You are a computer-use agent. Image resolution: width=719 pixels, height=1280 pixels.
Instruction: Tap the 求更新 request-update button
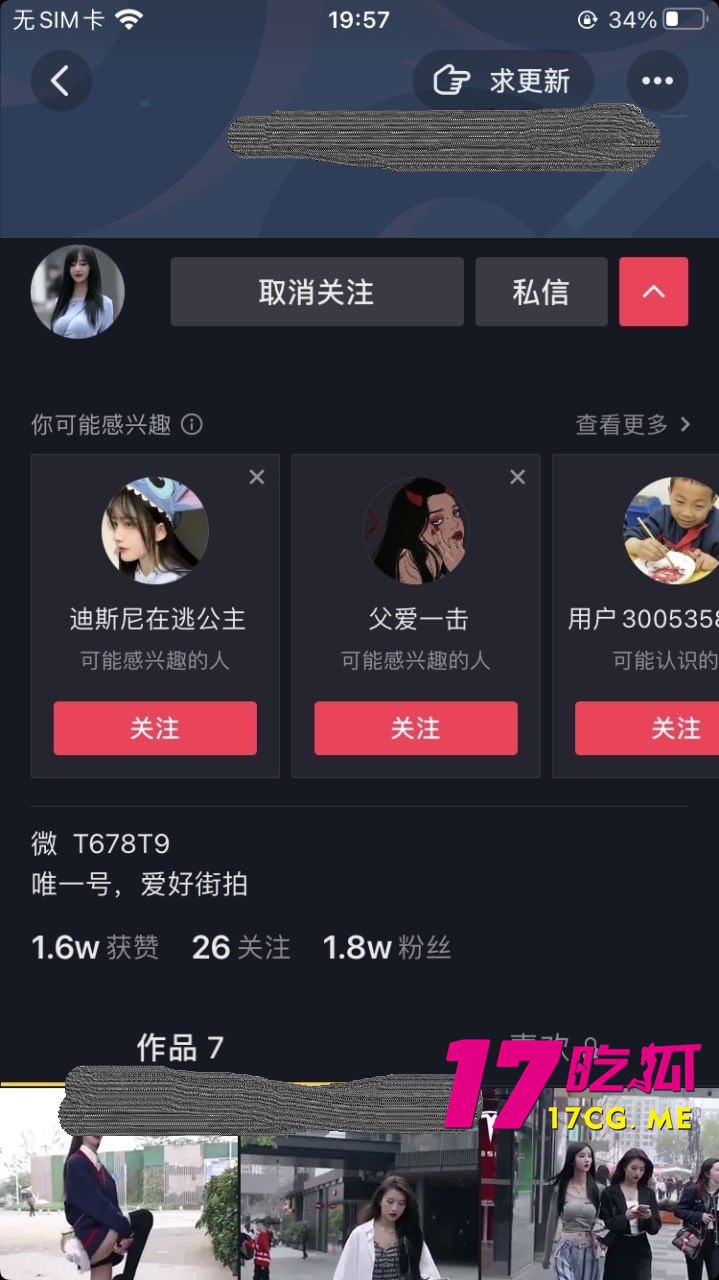pos(503,81)
